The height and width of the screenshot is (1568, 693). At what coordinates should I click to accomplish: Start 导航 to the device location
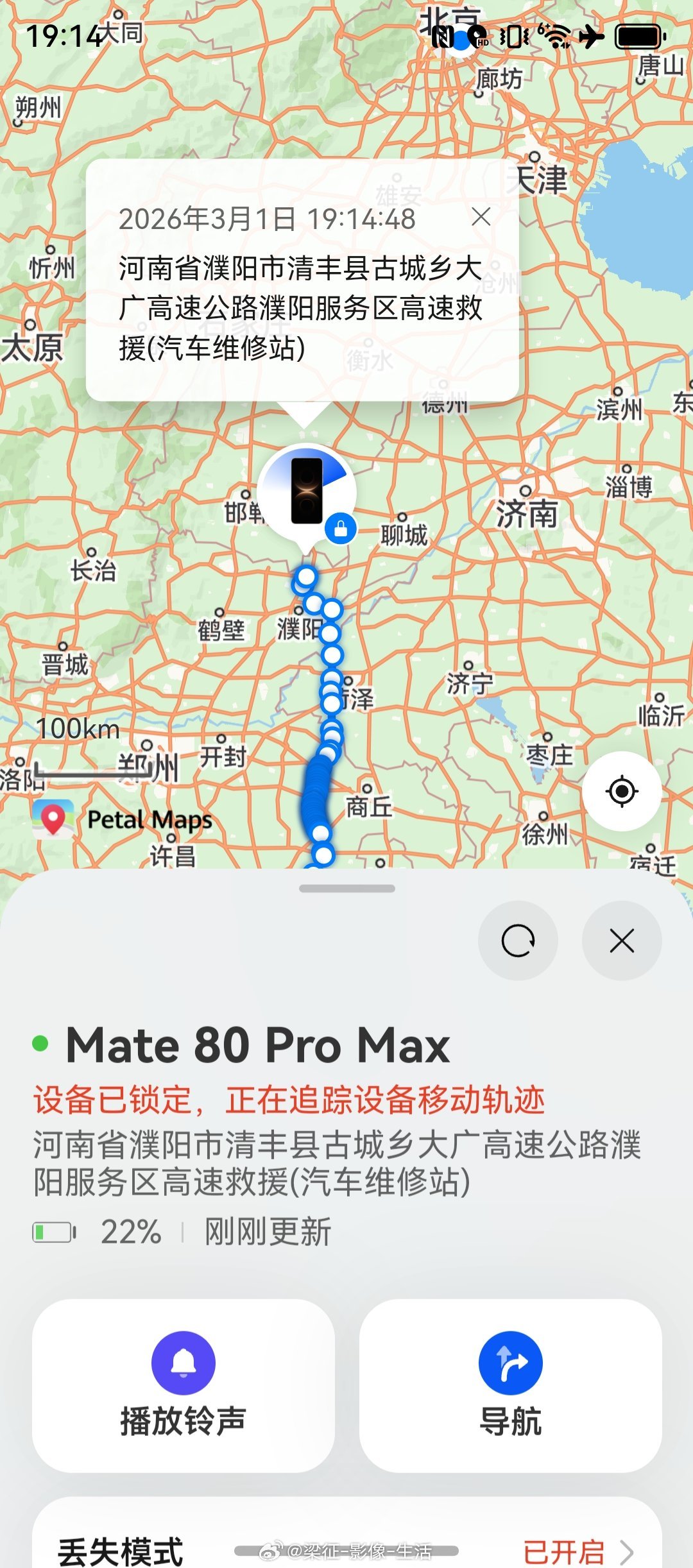click(511, 1385)
